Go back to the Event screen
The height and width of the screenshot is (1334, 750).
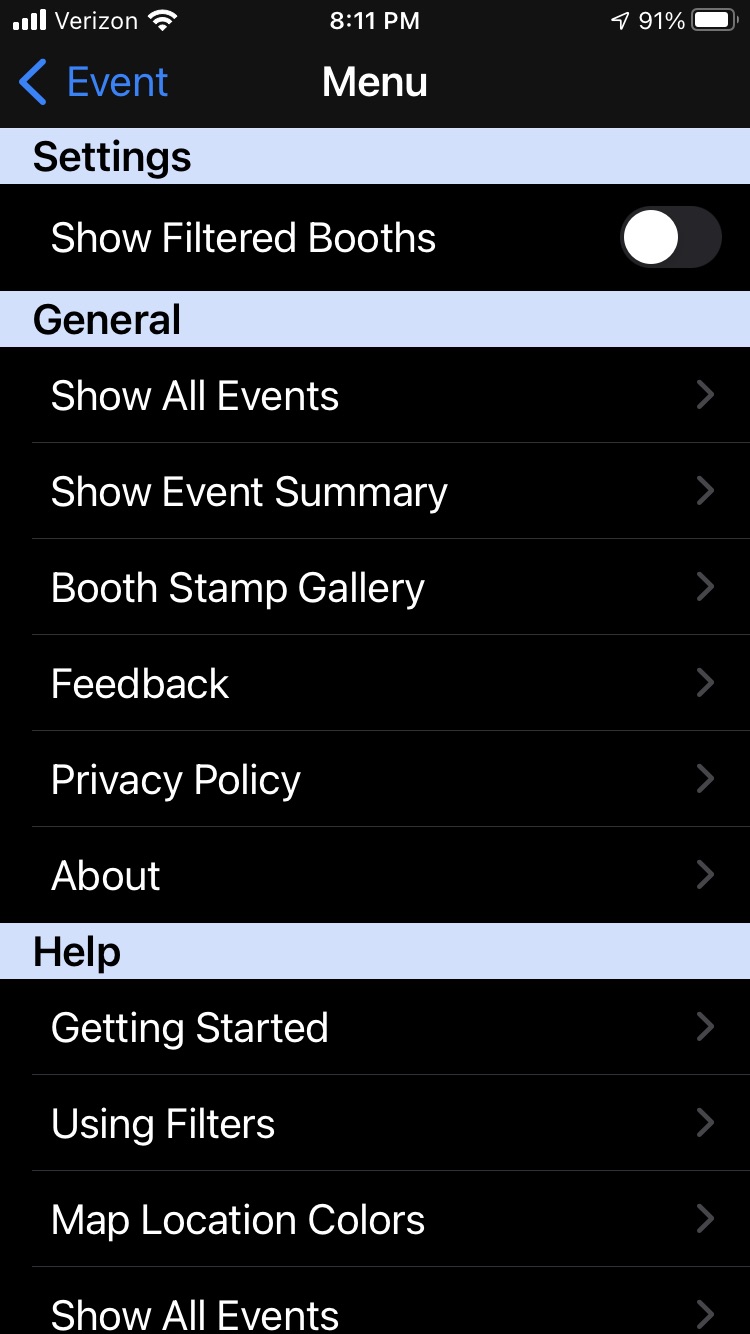(x=94, y=82)
